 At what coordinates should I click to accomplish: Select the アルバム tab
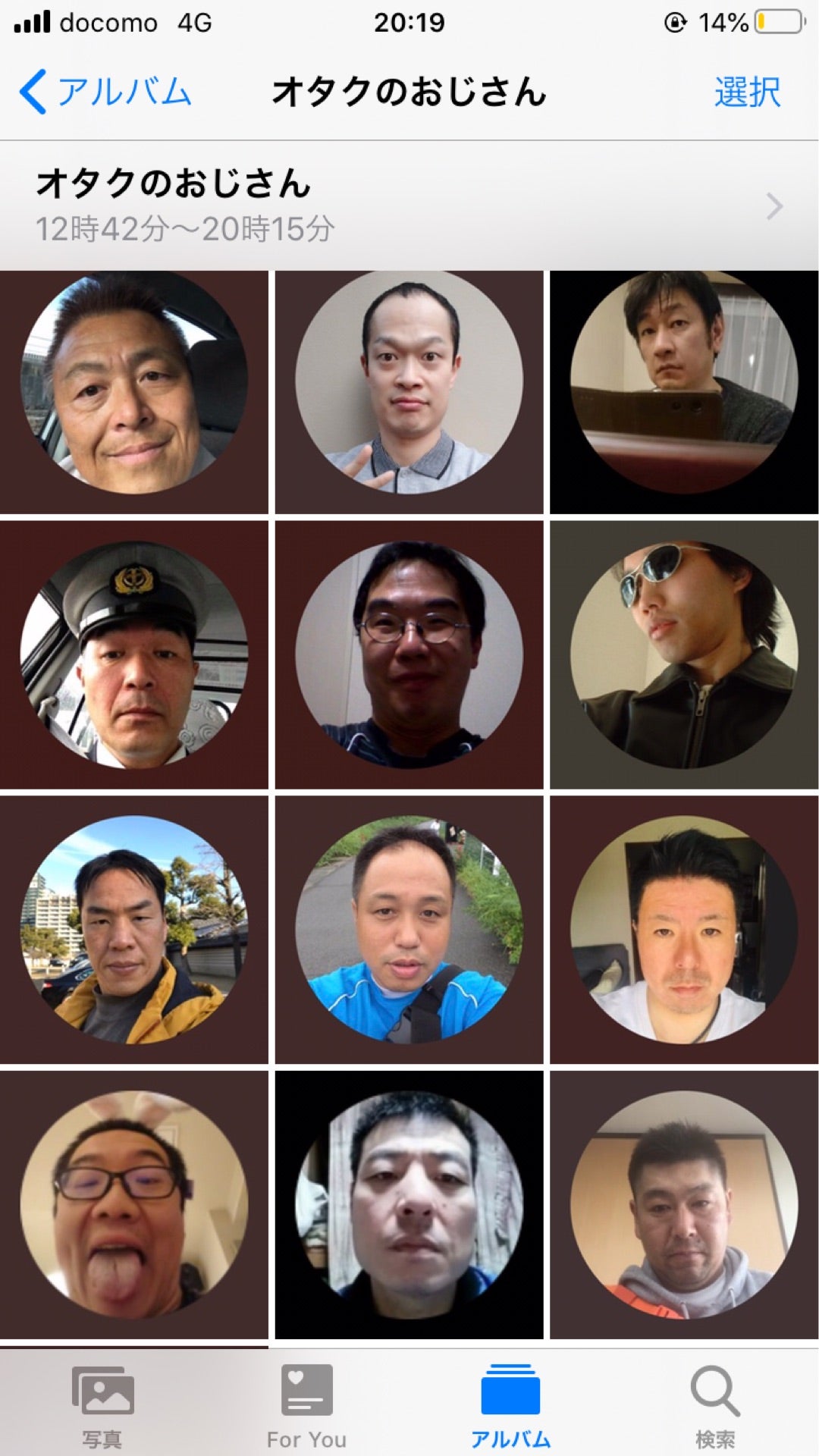pos(510,1406)
